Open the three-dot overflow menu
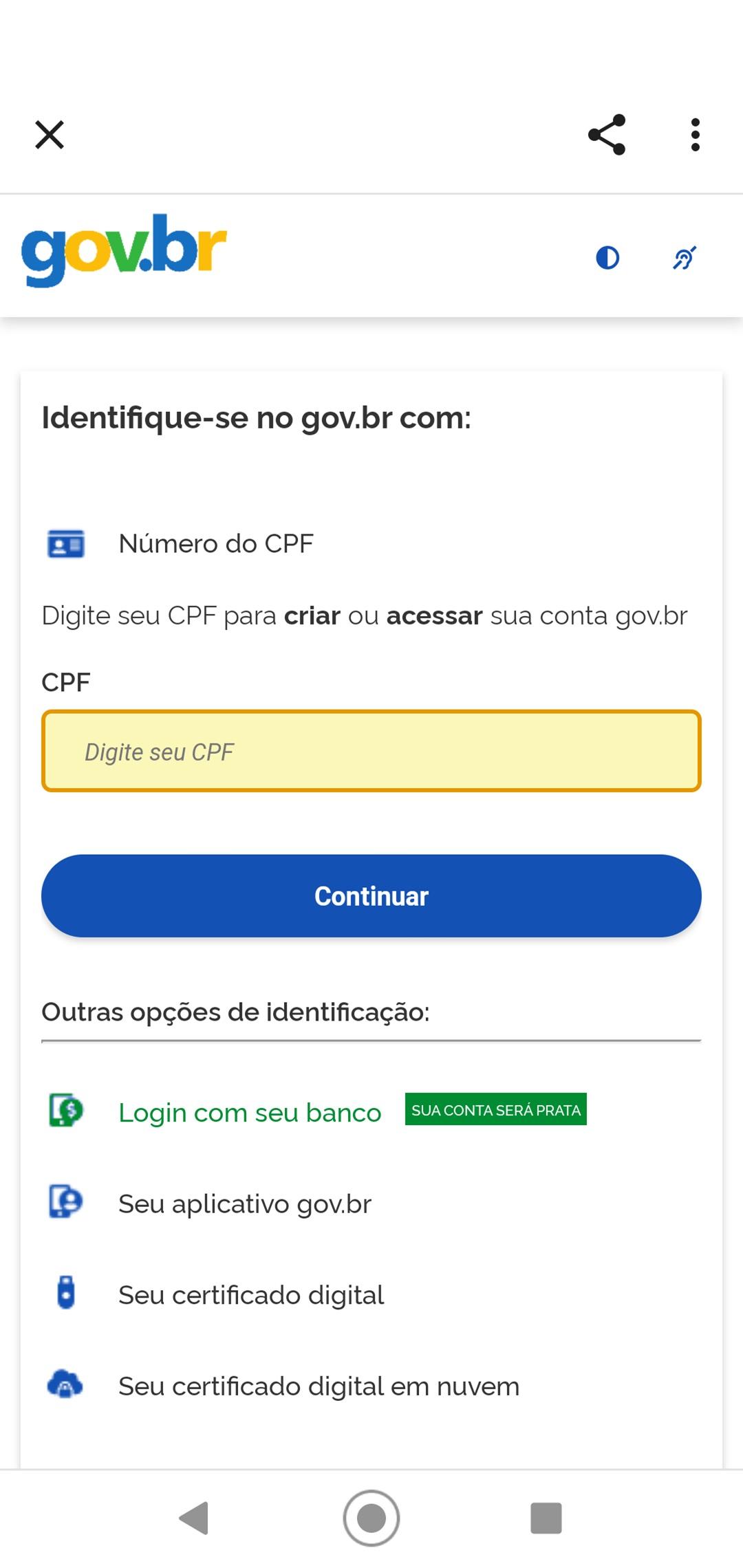 pos(694,135)
